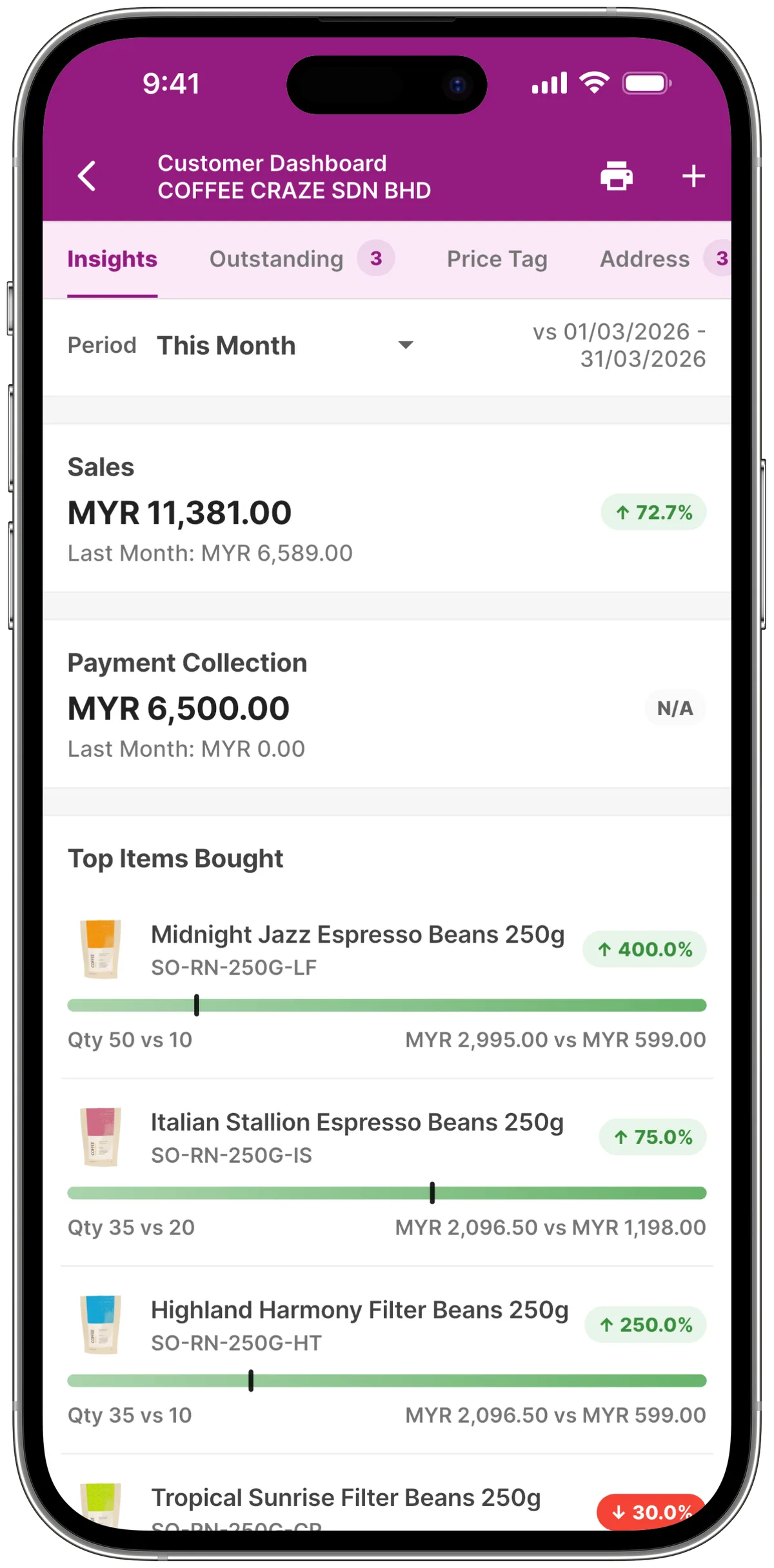Print the customer dashboard
This screenshot has width=774, height=1568.
[x=615, y=175]
